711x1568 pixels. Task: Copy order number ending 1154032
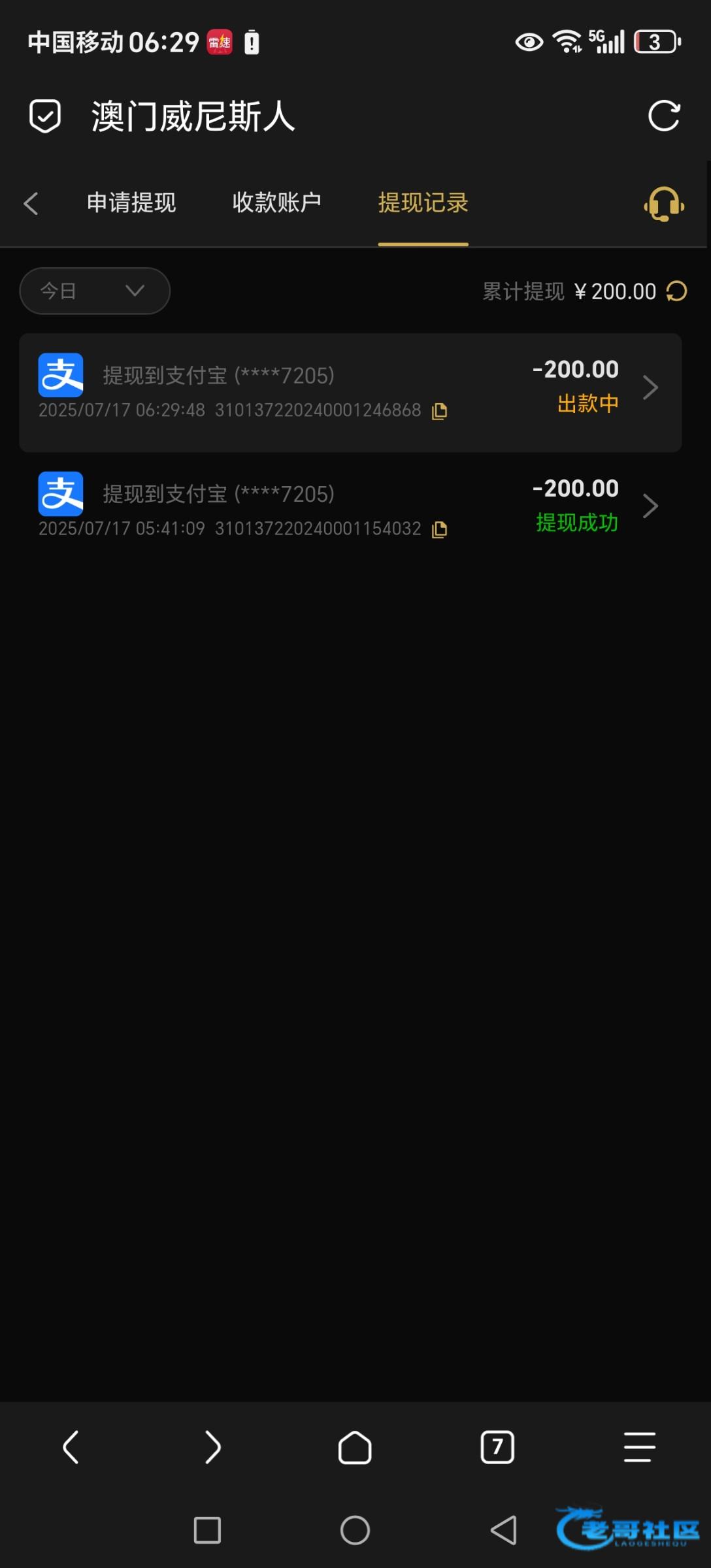point(440,529)
